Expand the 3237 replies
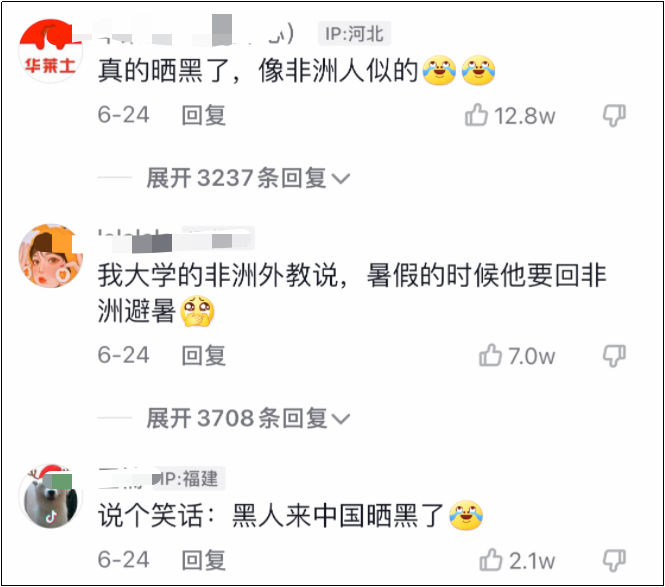 (x=248, y=178)
